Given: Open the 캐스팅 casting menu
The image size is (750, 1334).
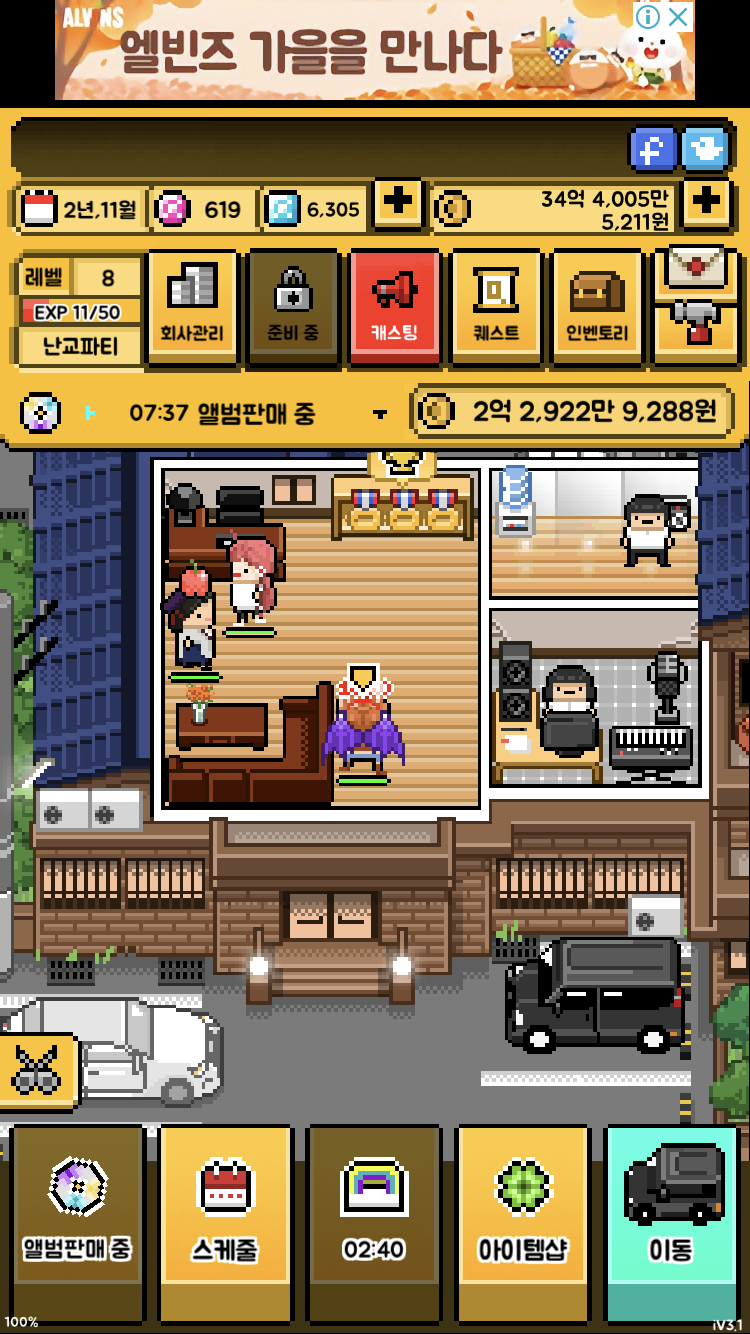Looking at the screenshot, I should (395, 306).
